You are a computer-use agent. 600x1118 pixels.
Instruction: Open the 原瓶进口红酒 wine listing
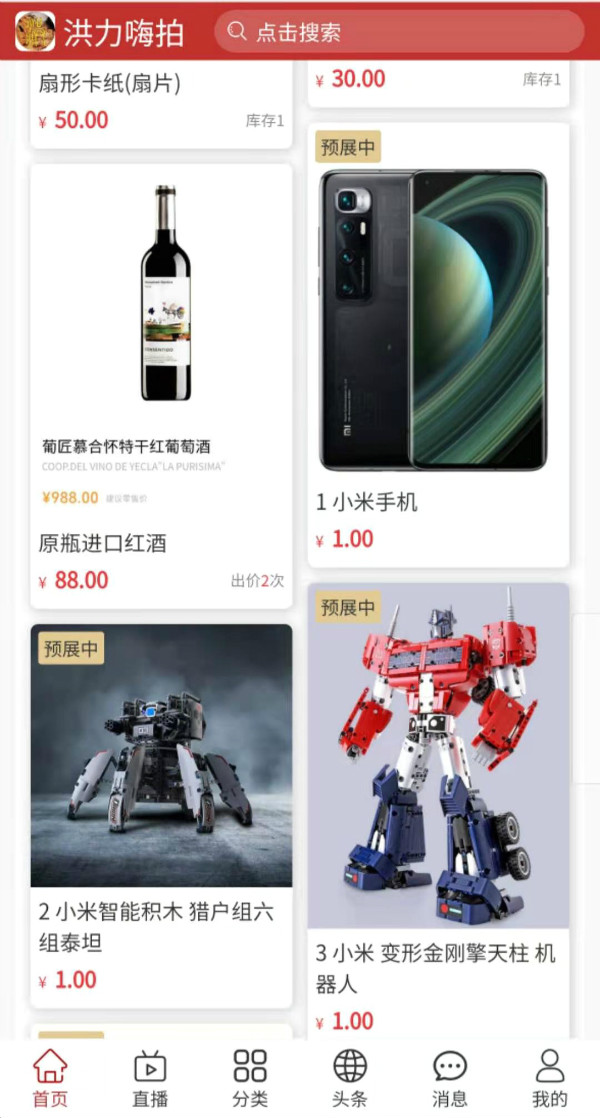coord(161,385)
